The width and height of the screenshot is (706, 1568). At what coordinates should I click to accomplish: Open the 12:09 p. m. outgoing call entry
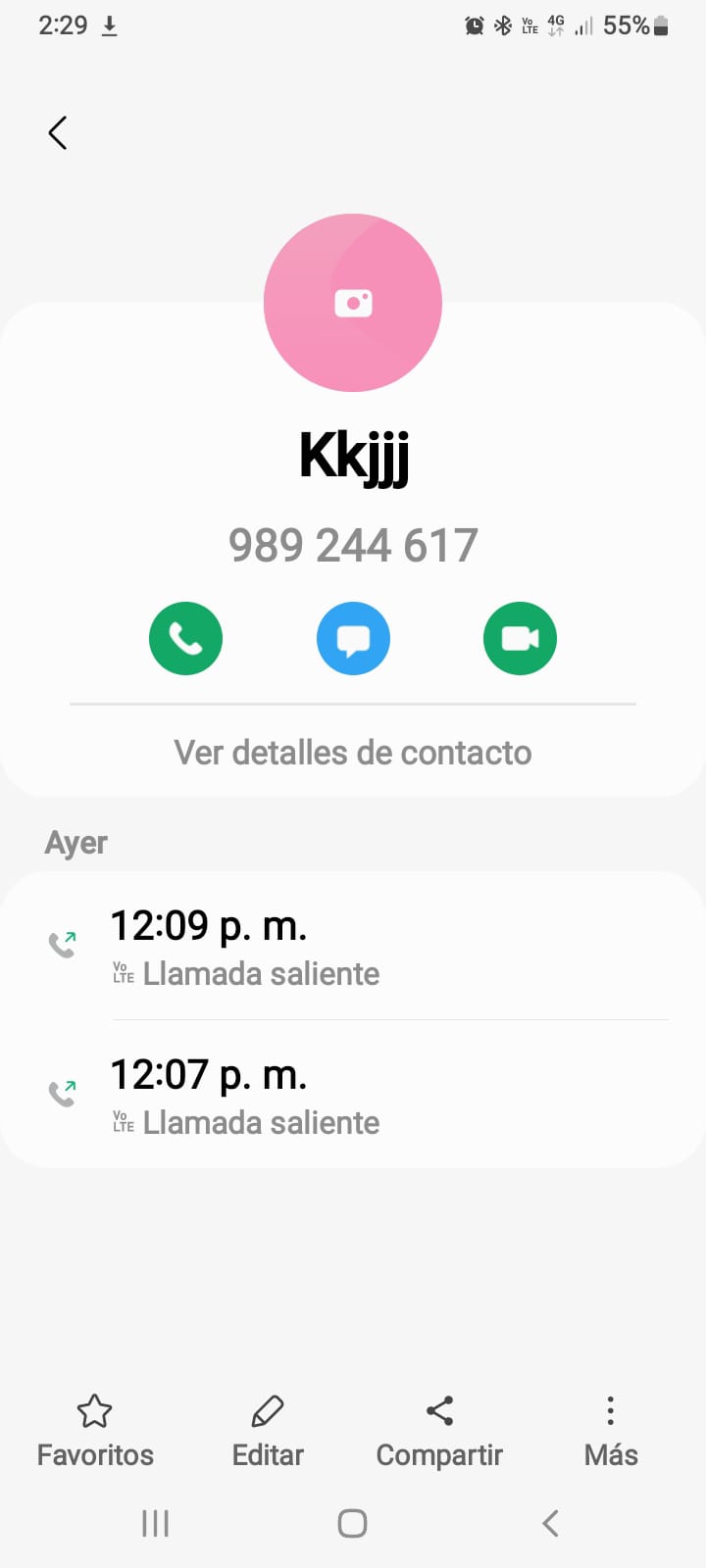pyautogui.click(x=353, y=947)
